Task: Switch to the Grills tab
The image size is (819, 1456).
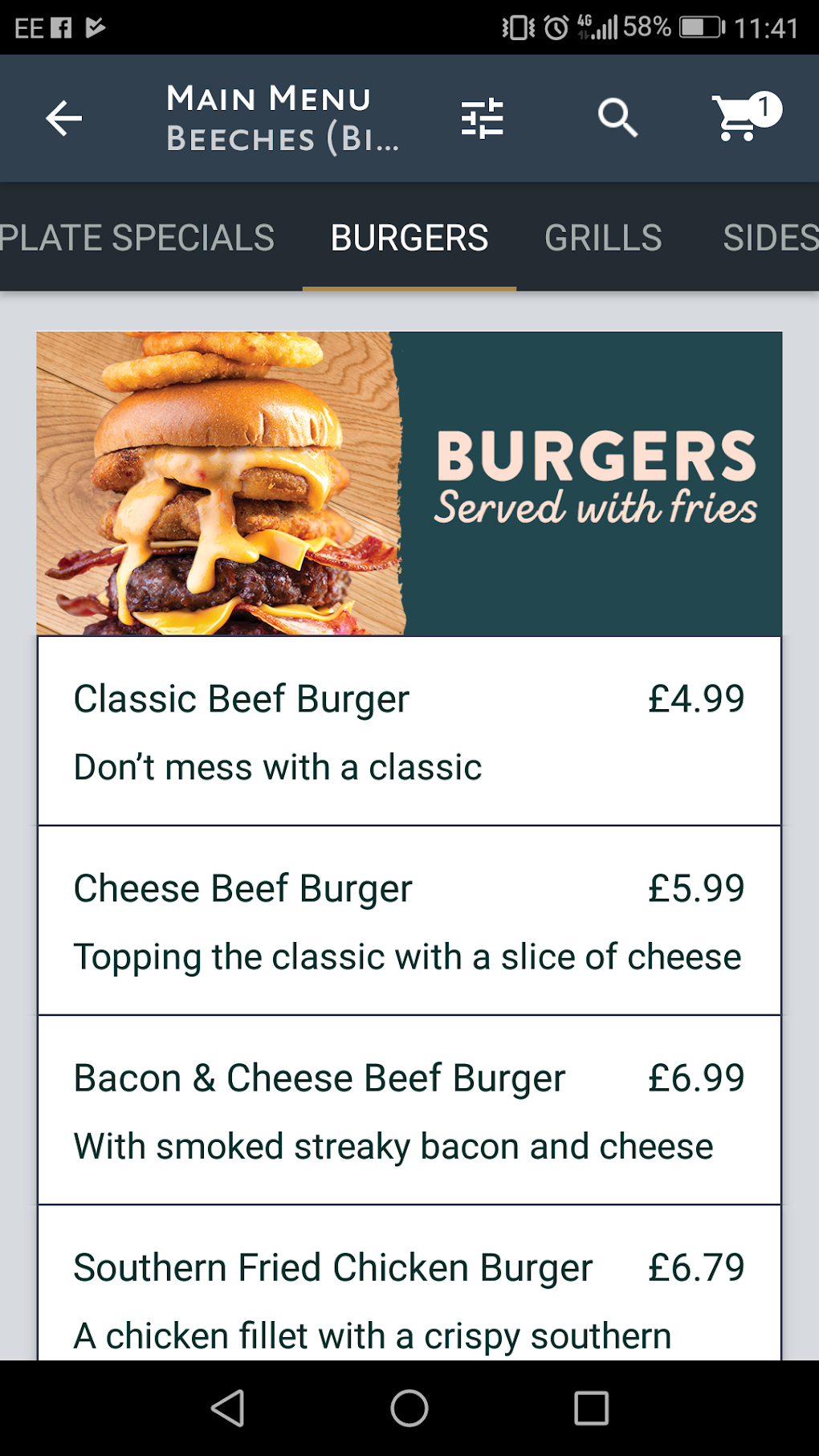Action: click(x=603, y=238)
